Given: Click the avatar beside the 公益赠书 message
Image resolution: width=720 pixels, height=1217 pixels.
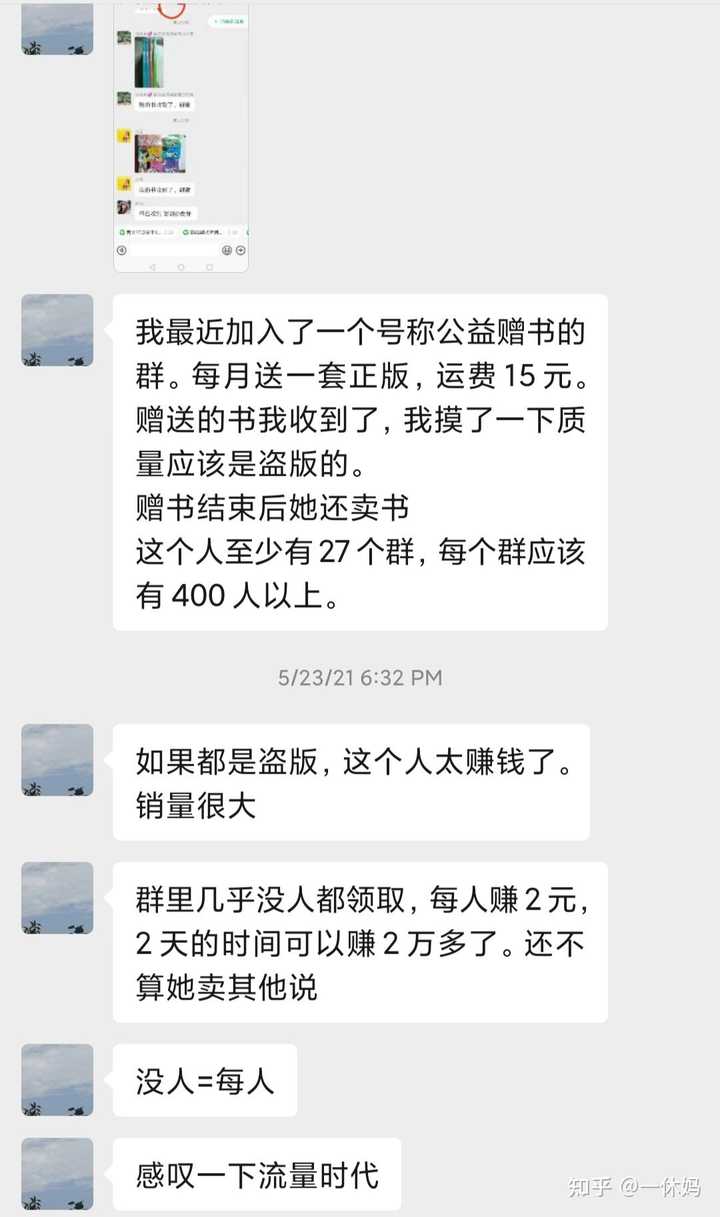Looking at the screenshot, I should click(x=57, y=331).
